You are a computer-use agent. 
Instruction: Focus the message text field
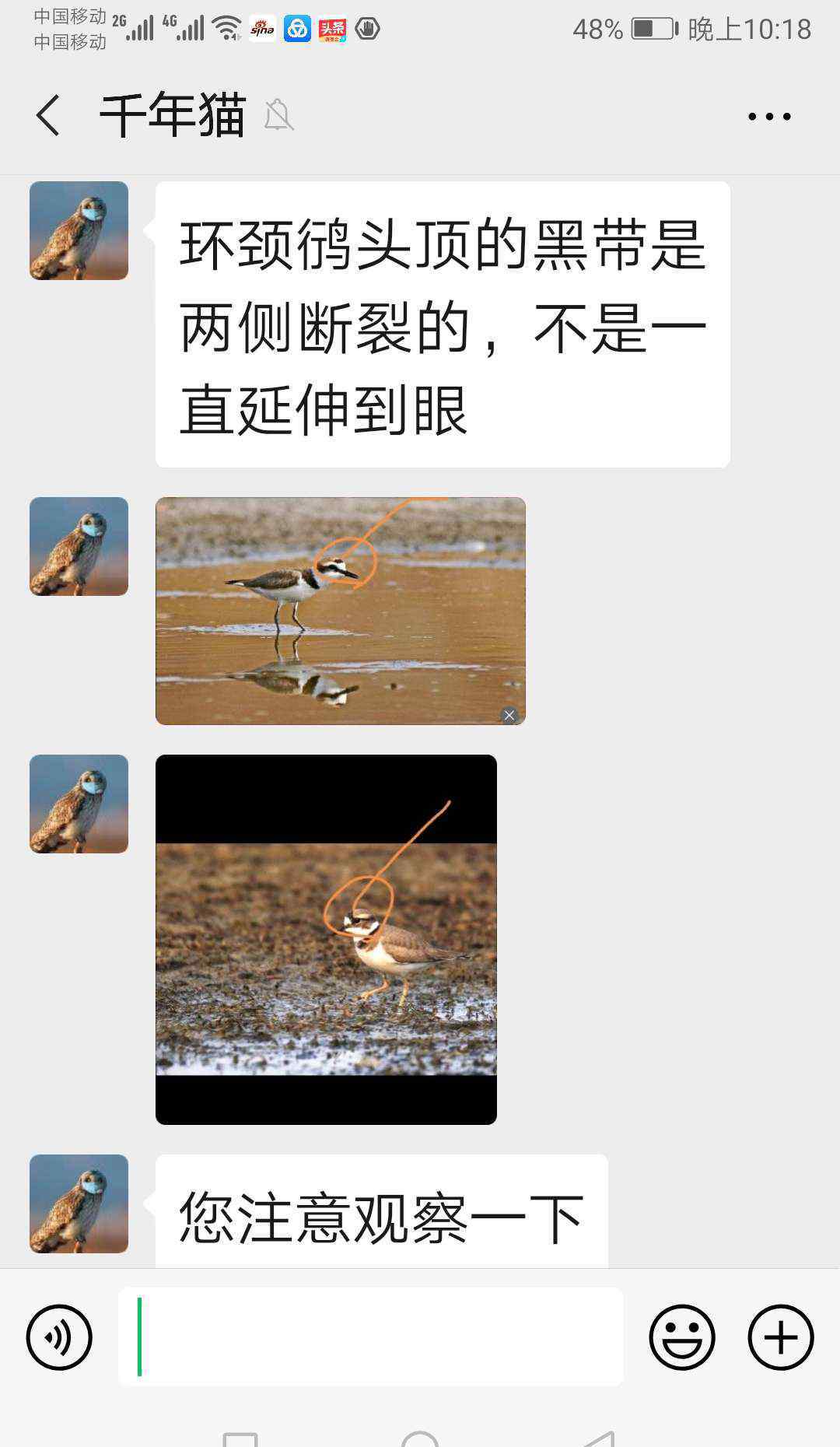(371, 1337)
